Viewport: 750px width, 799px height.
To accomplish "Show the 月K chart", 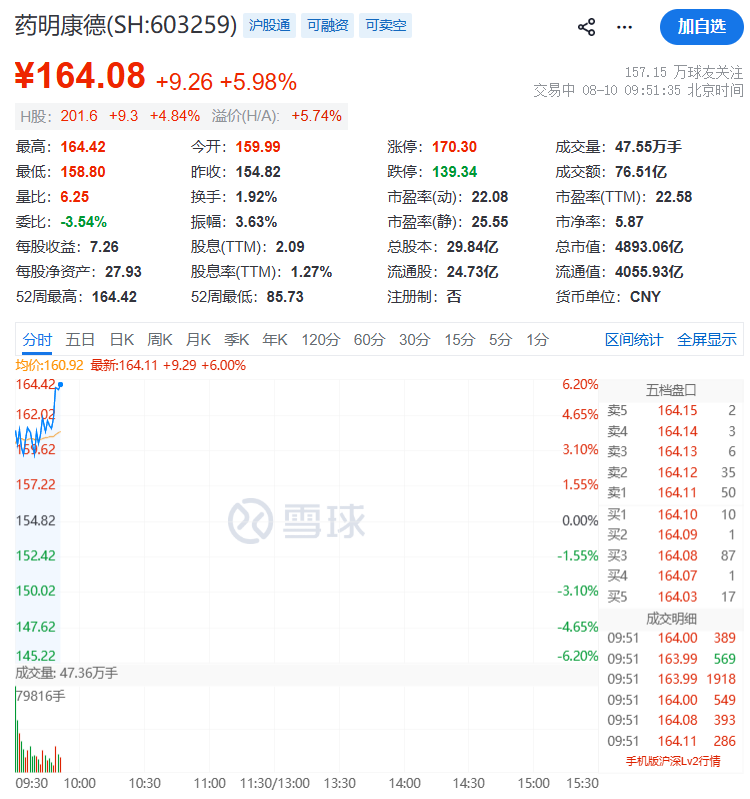I will tap(198, 339).
